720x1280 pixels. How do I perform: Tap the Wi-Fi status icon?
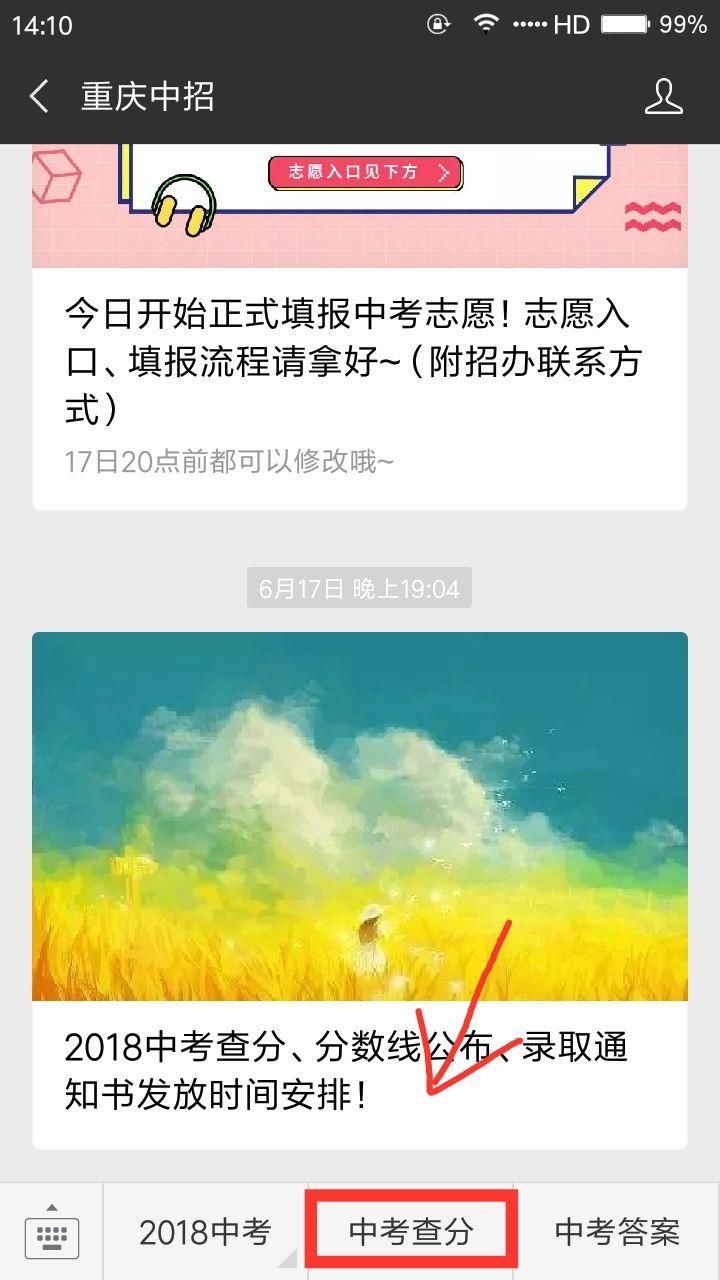click(487, 24)
